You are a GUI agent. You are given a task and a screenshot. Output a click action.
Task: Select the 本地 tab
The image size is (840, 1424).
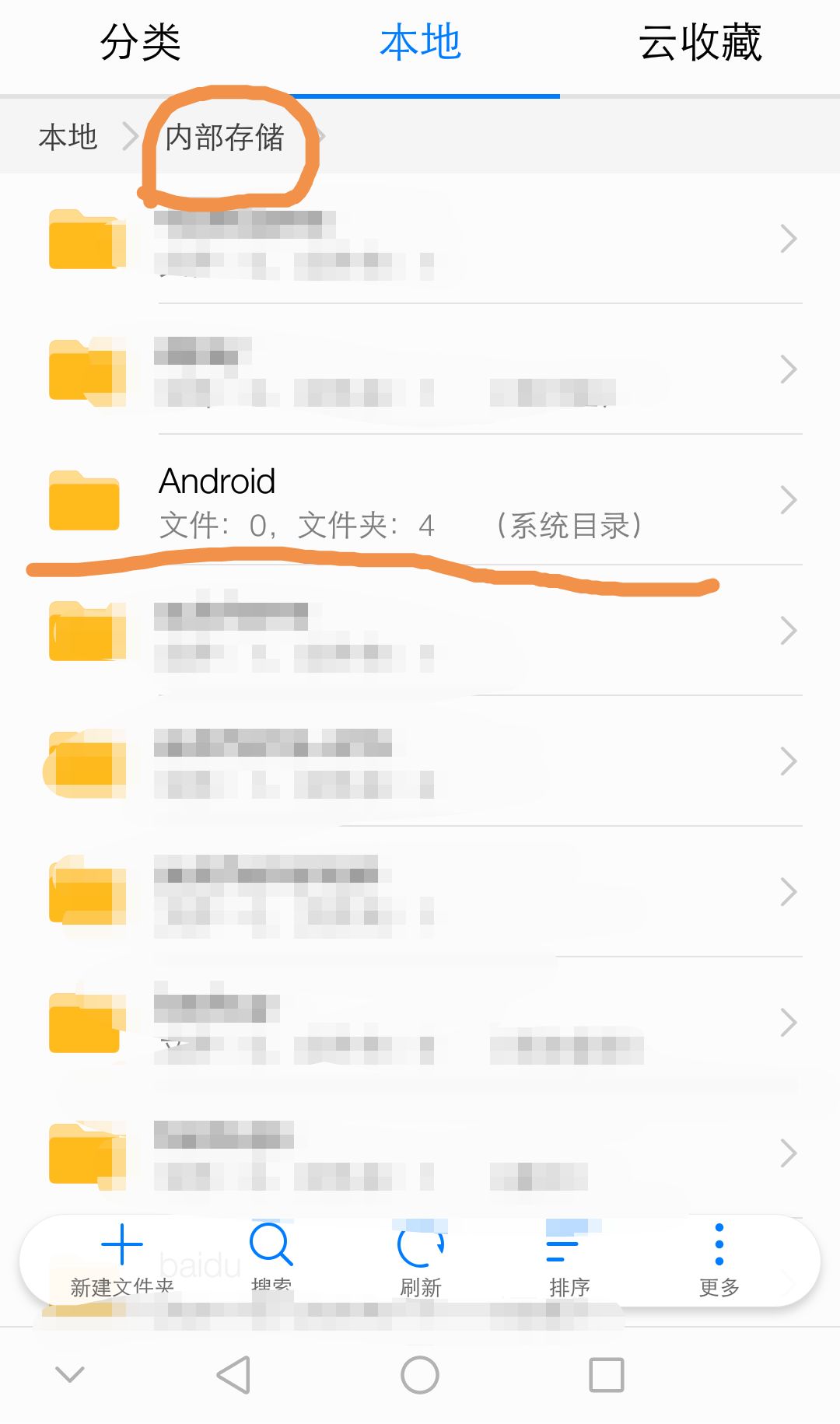[420, 44]
